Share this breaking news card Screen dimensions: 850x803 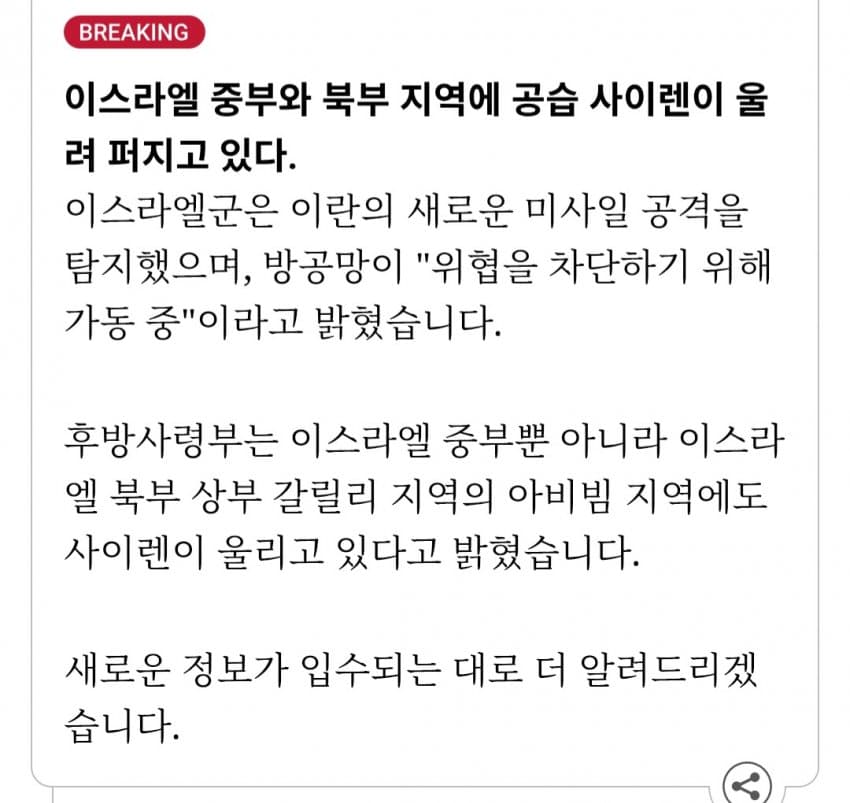(745, 784)
